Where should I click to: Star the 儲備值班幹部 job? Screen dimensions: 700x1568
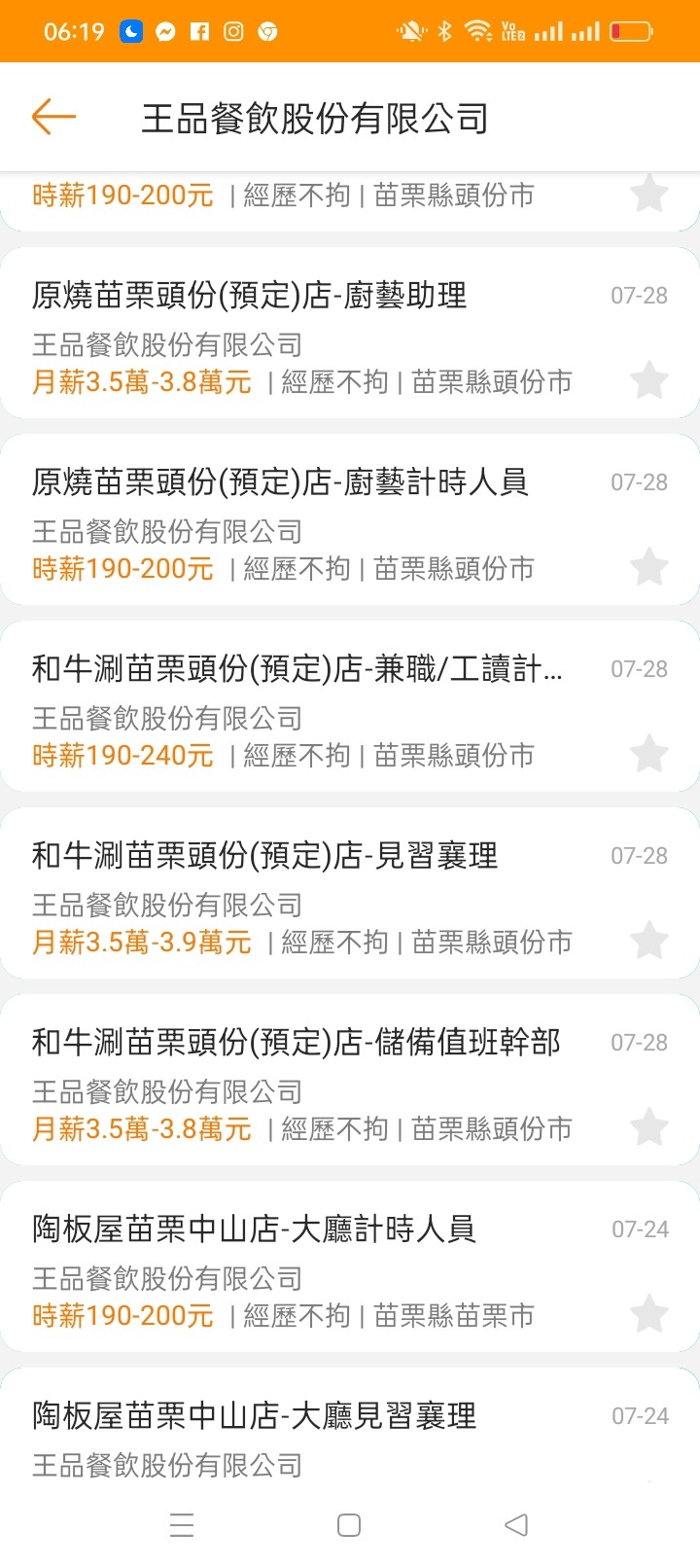pos(648,1127)
